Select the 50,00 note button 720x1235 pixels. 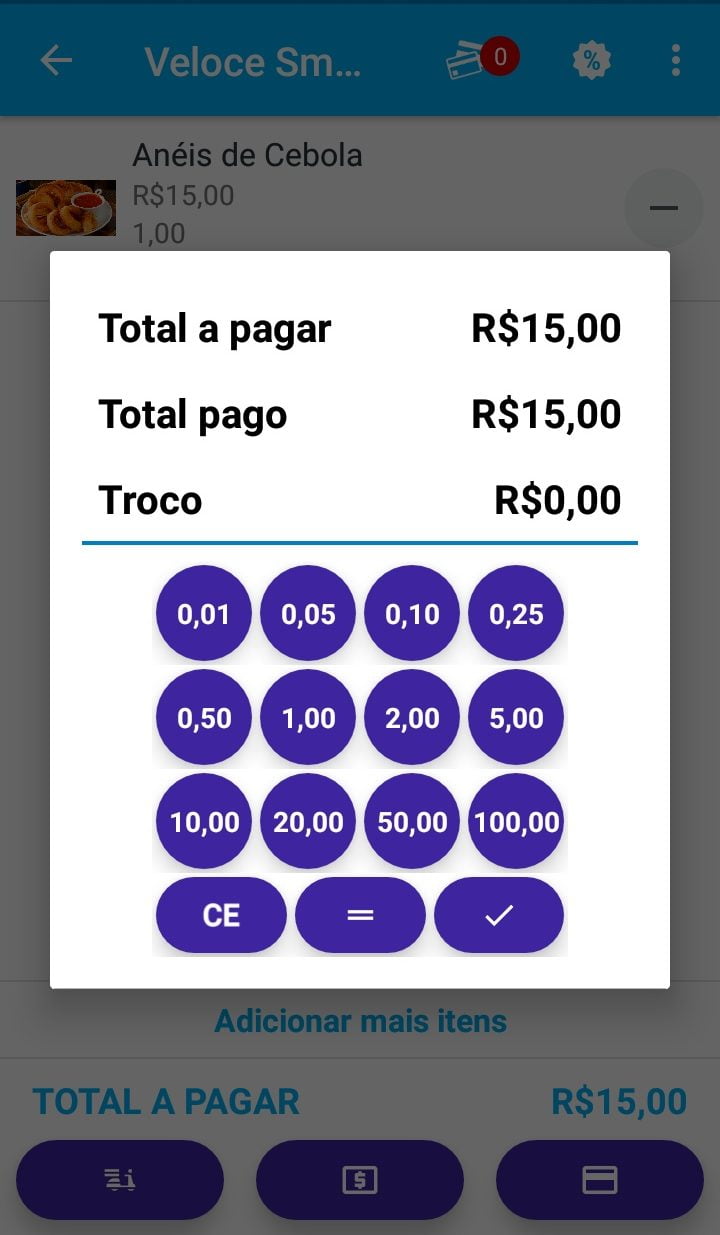click(x=412, y=822)
